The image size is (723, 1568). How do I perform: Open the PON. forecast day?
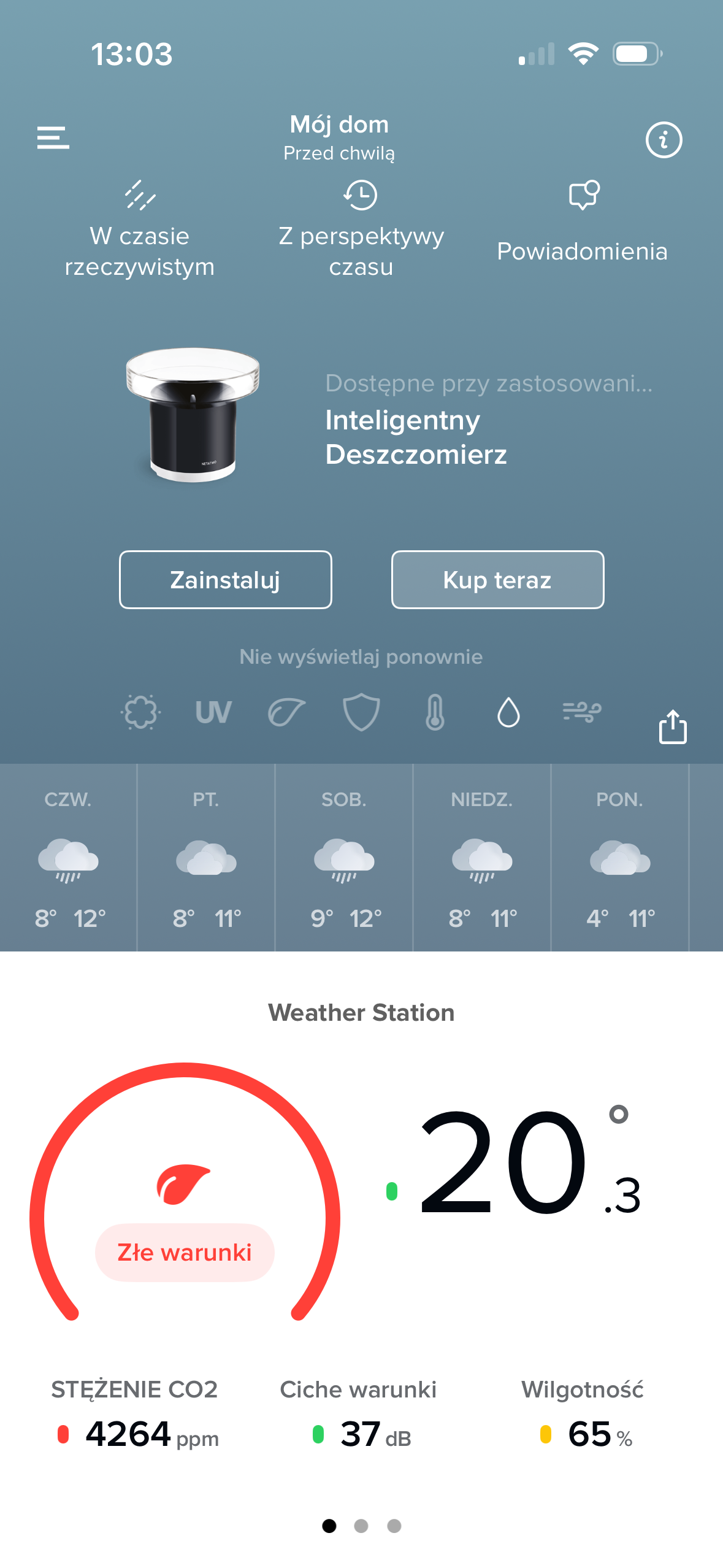(620, 857)
